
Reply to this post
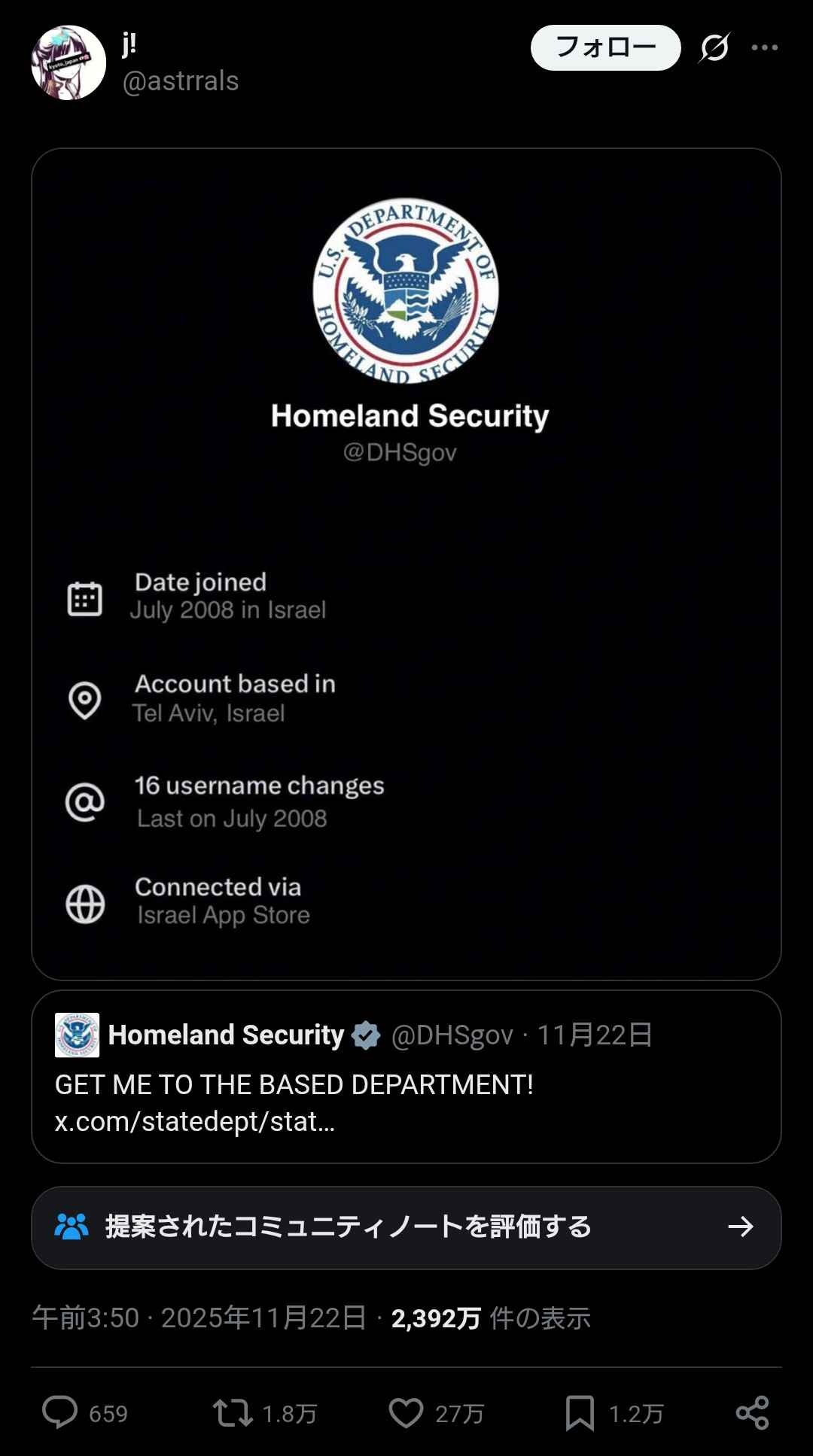point(60,1412)
